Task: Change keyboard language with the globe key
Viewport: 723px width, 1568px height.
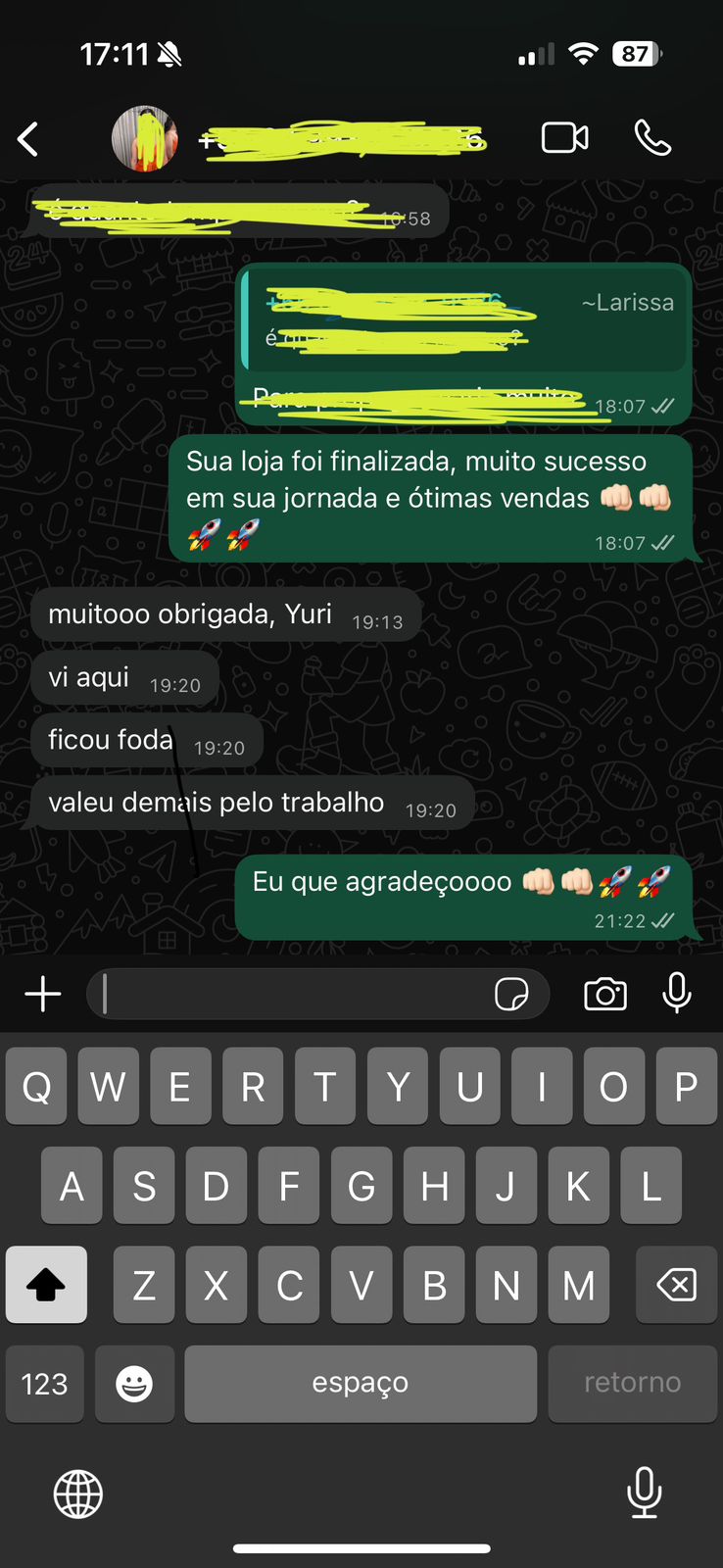Action: click(78, 1494)
